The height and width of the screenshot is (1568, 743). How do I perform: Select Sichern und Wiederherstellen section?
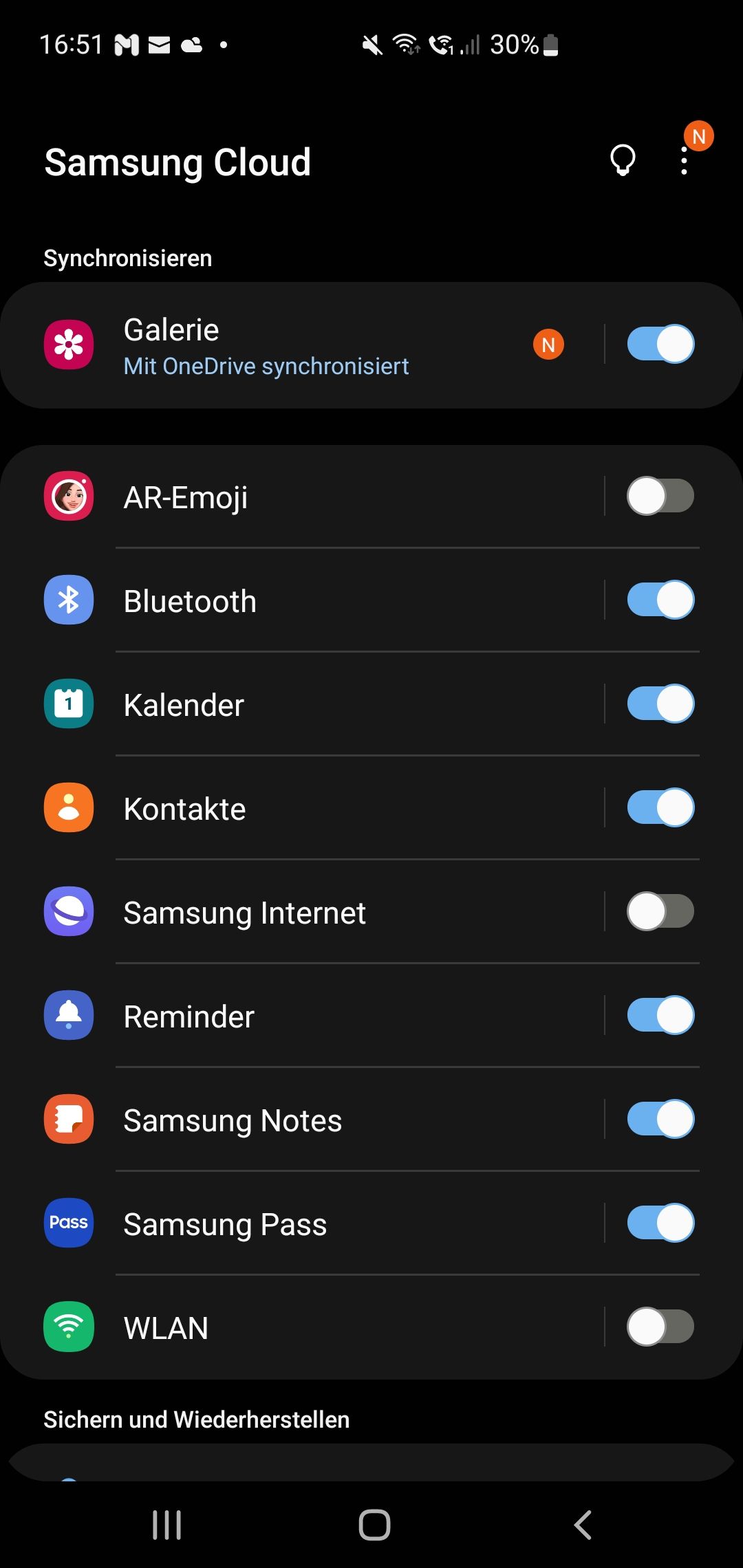[197, 1419]
